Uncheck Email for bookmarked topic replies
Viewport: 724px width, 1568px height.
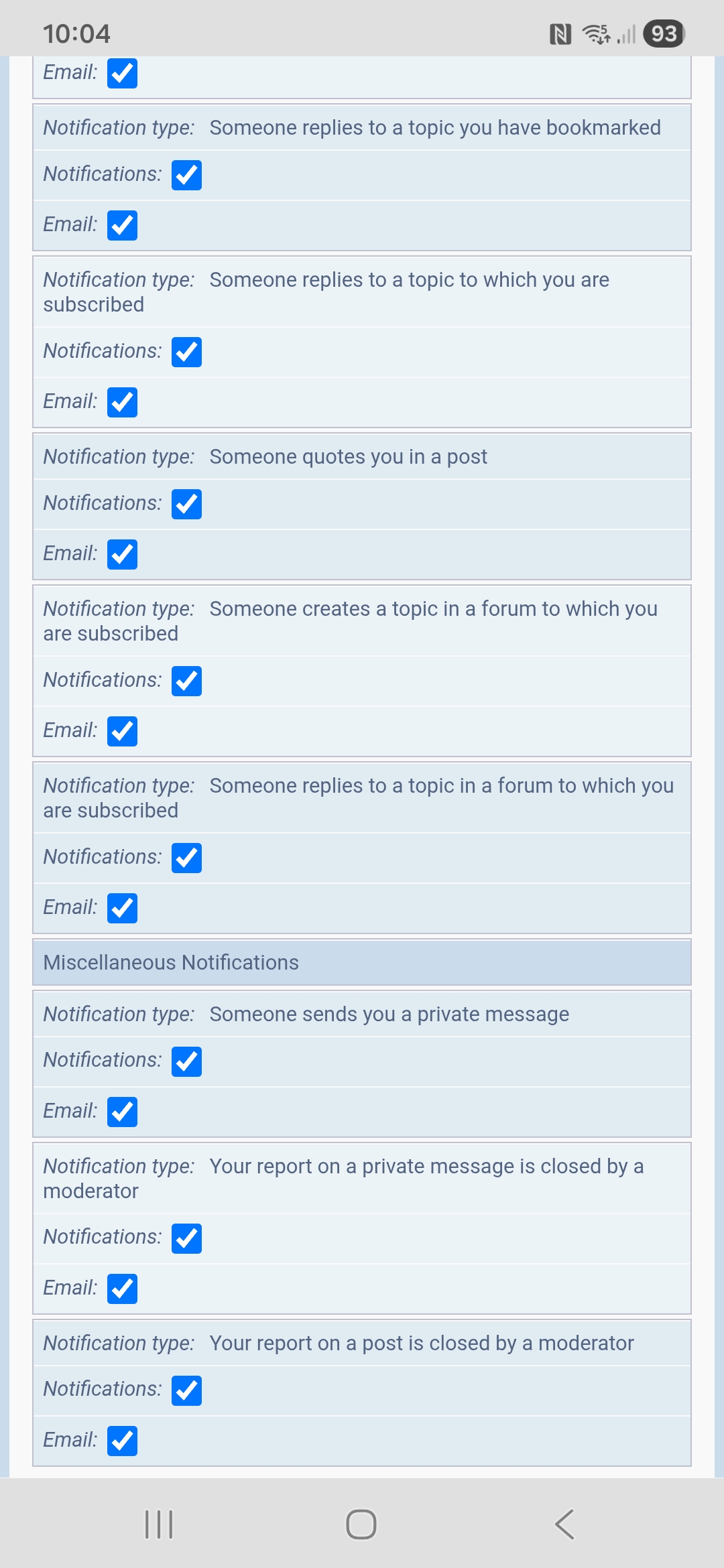point(122,226)
